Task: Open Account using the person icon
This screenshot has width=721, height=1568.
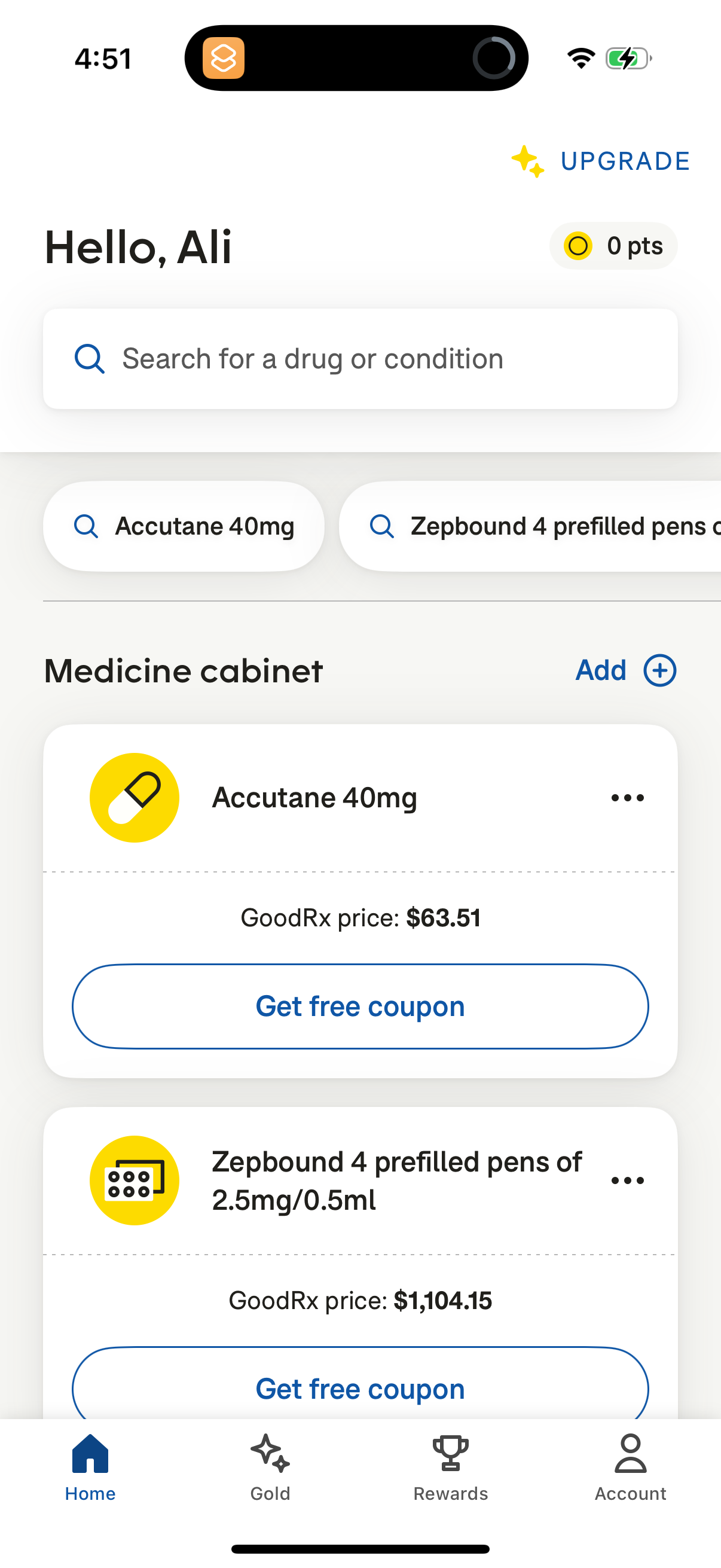Action: click(630, 1456)
